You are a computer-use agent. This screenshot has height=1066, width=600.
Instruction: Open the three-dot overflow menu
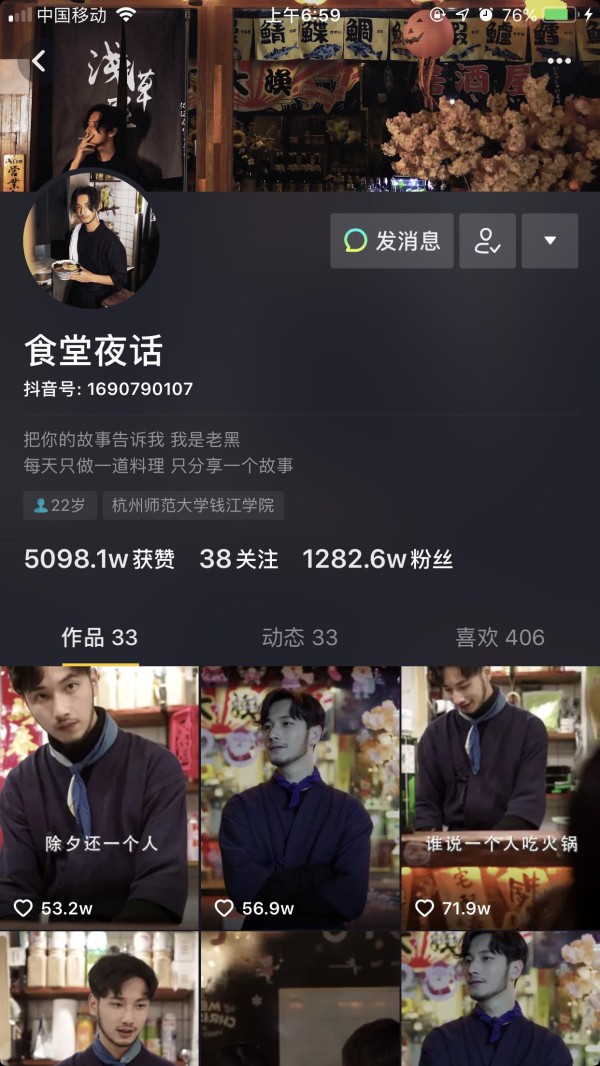pos(559,61)
